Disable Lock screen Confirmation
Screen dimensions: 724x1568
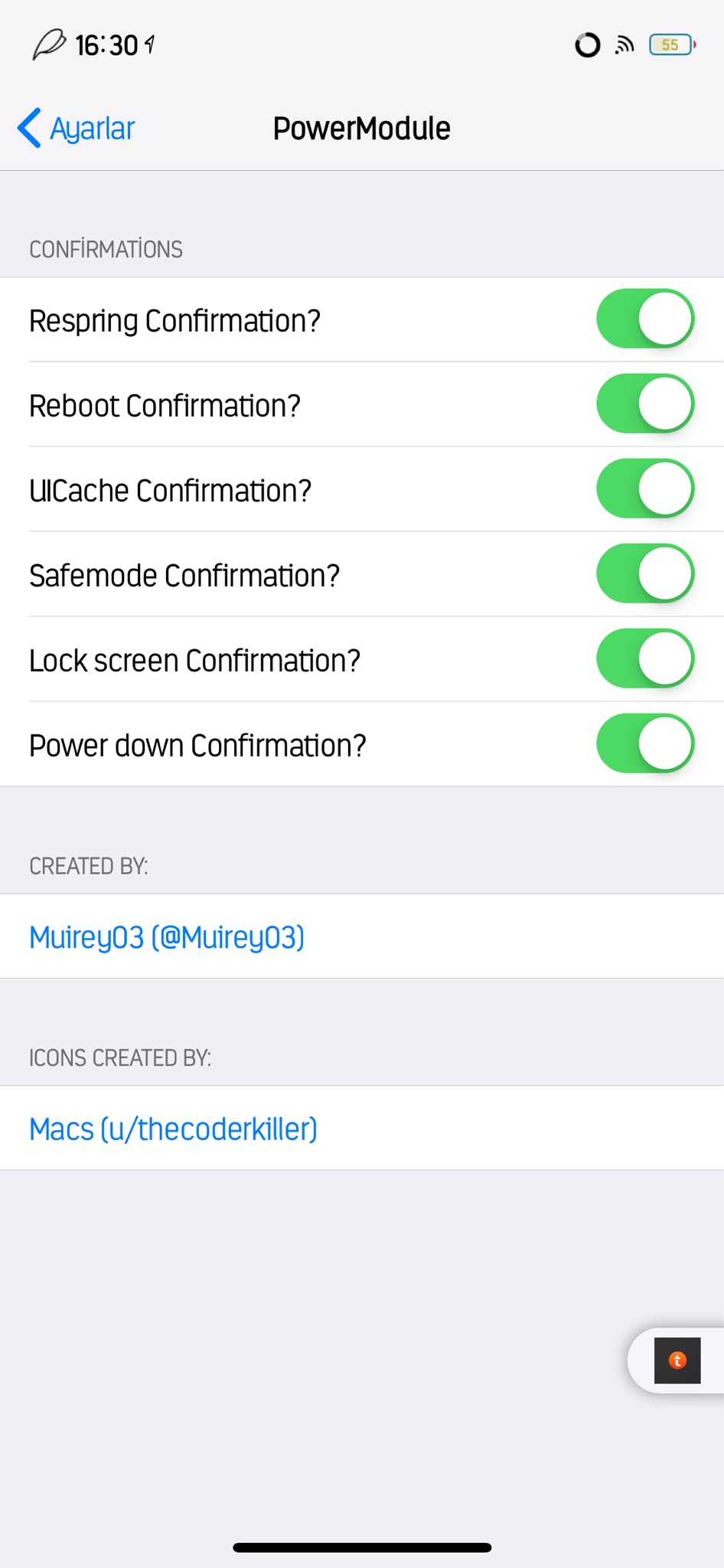(x=644, y=658)
